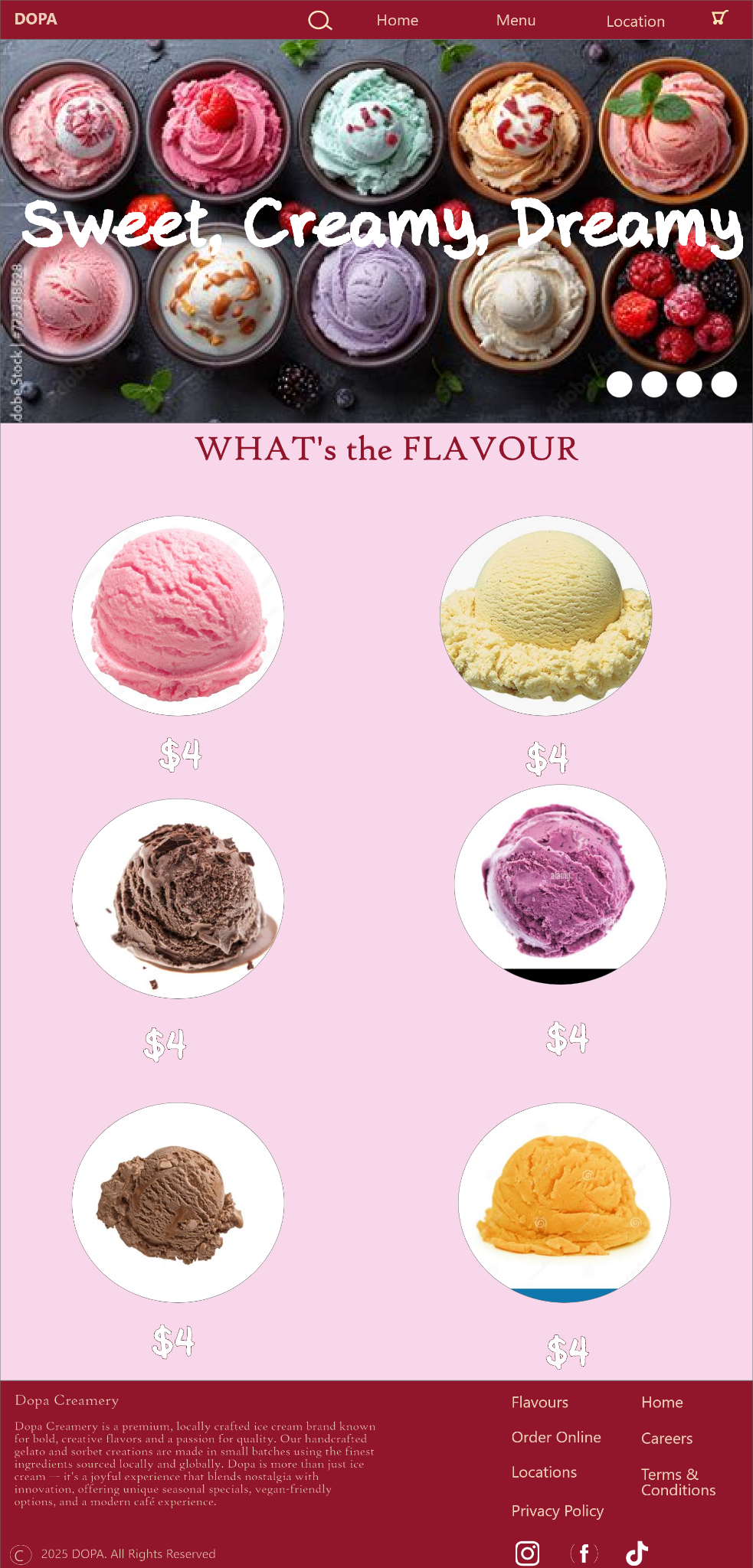This screenshot has height=1568, width=753.
Task: Open Location in top navigation
Action: click(635, 21)
